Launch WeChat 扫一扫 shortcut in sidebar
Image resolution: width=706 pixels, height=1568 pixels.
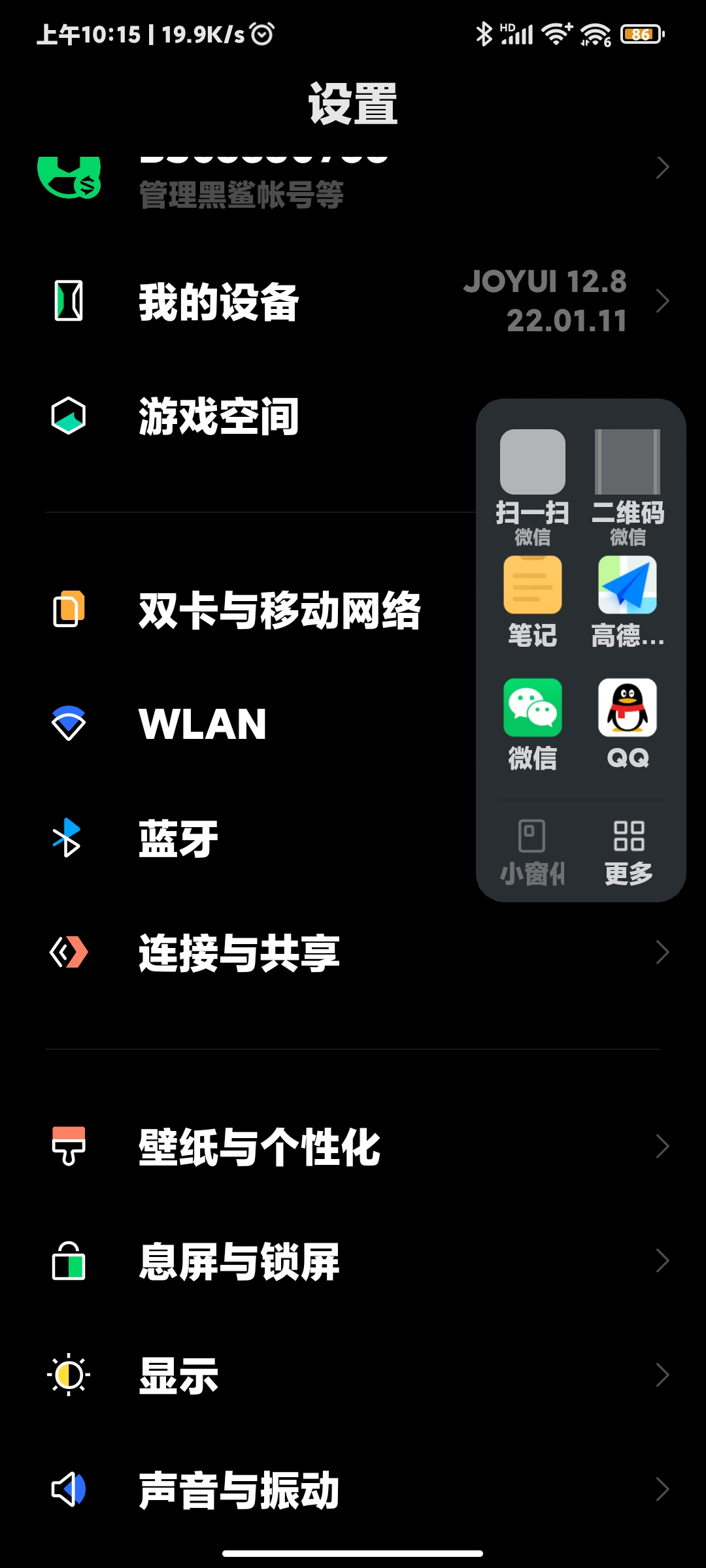click(533, 487)
